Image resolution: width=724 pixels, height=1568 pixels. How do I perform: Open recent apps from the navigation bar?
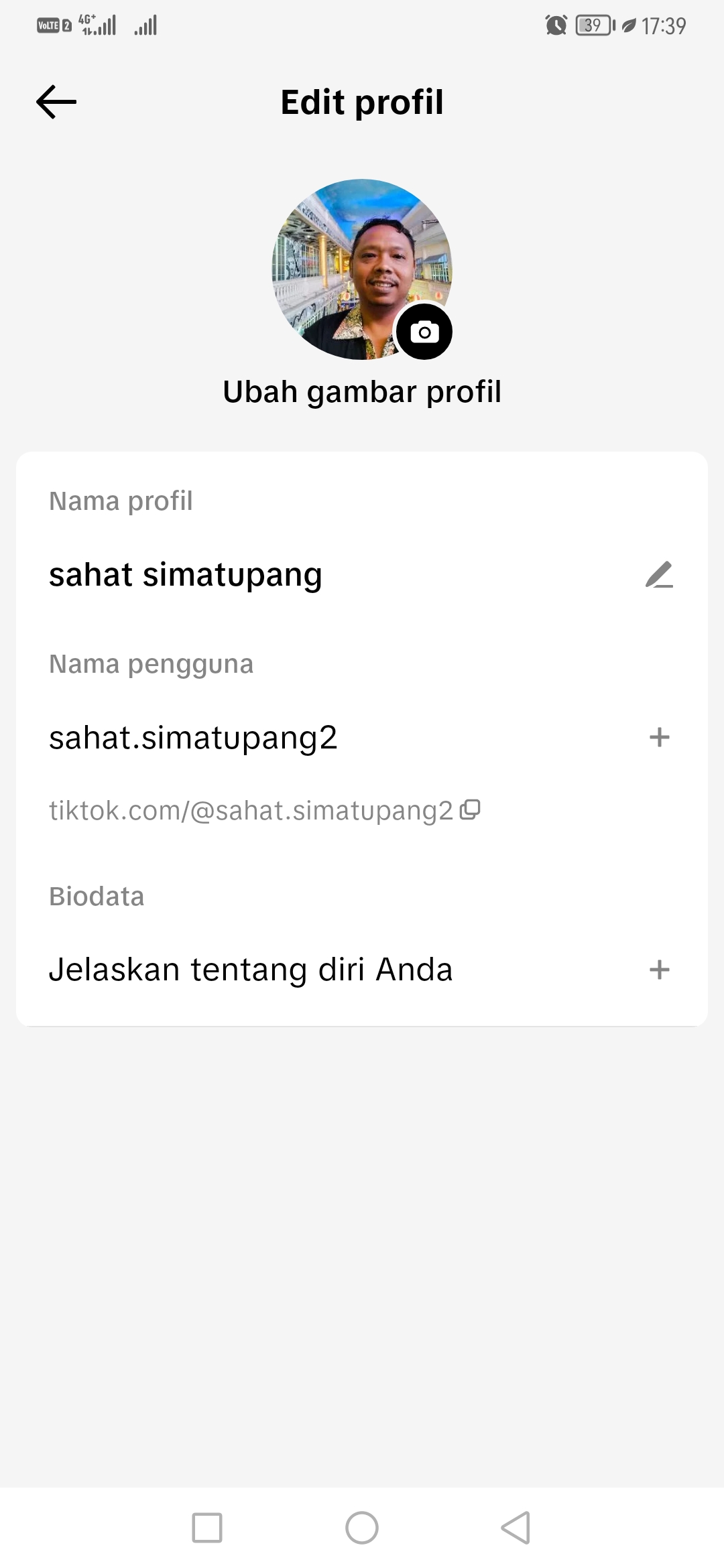(x=207, y=1528)
